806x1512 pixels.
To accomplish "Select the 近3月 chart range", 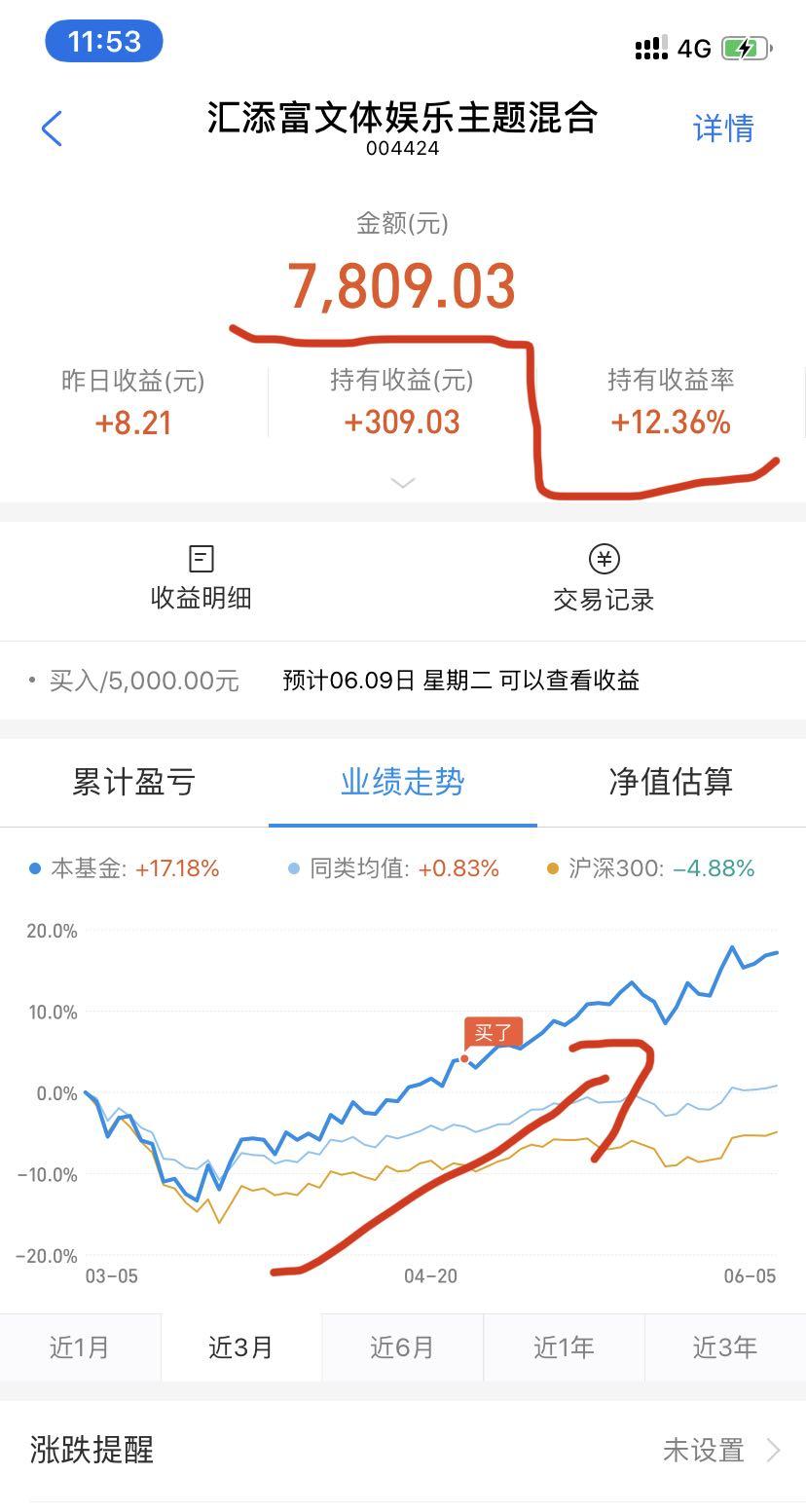I will (x=240, y=1347).
